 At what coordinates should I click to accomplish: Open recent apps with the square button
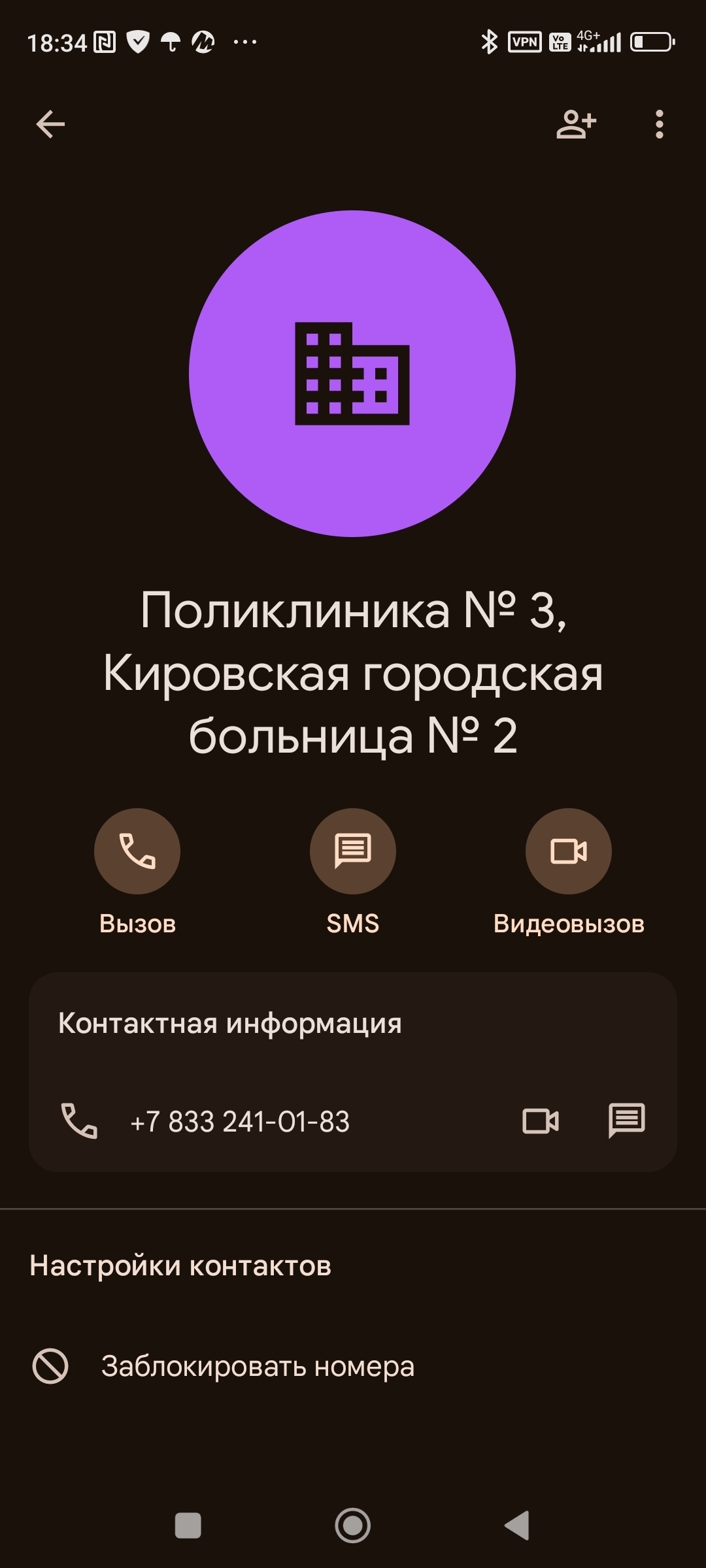(188, 1526)
